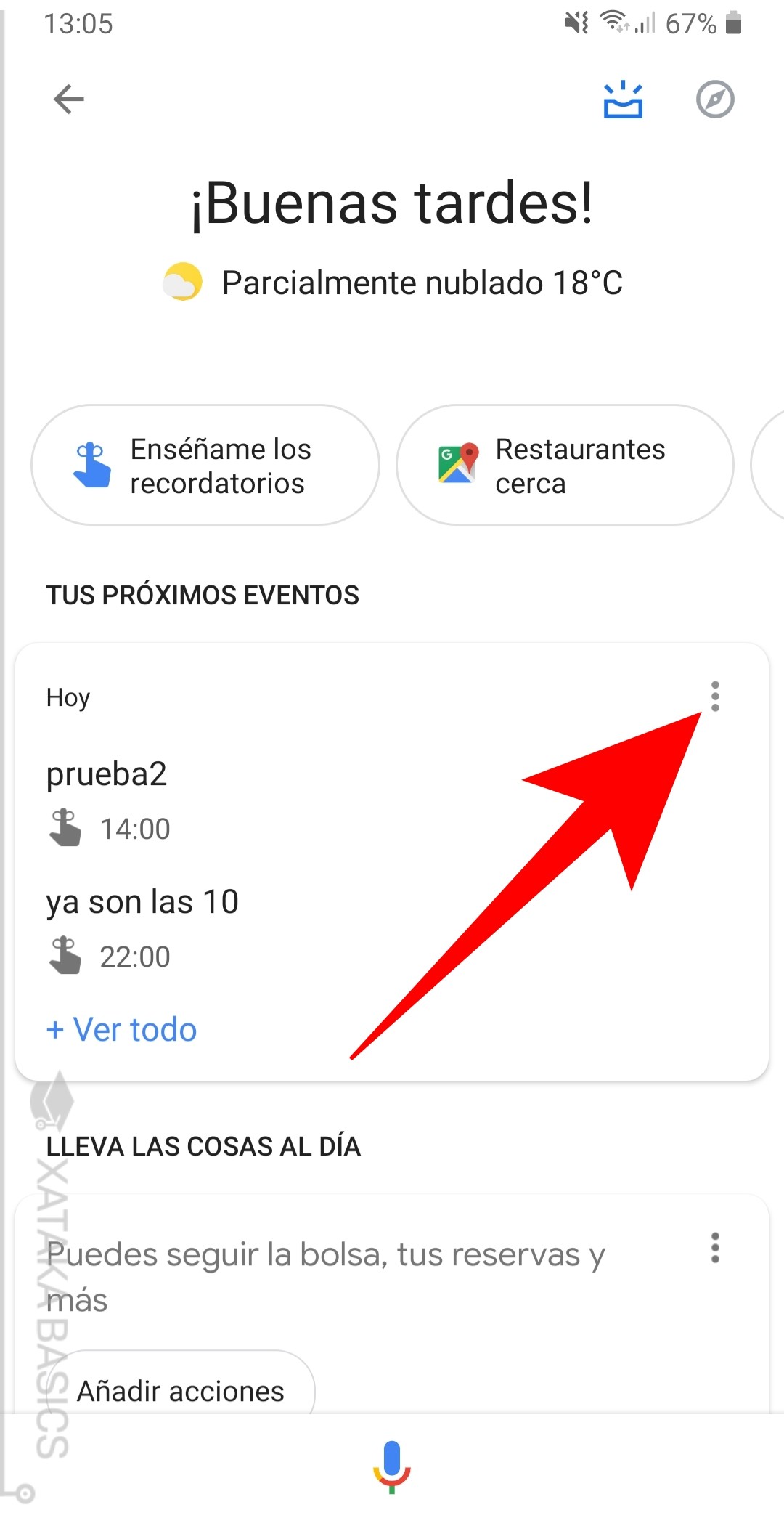Tap the Google Assistant microphone
The image size is (784, 1518).
(392, 1465)
